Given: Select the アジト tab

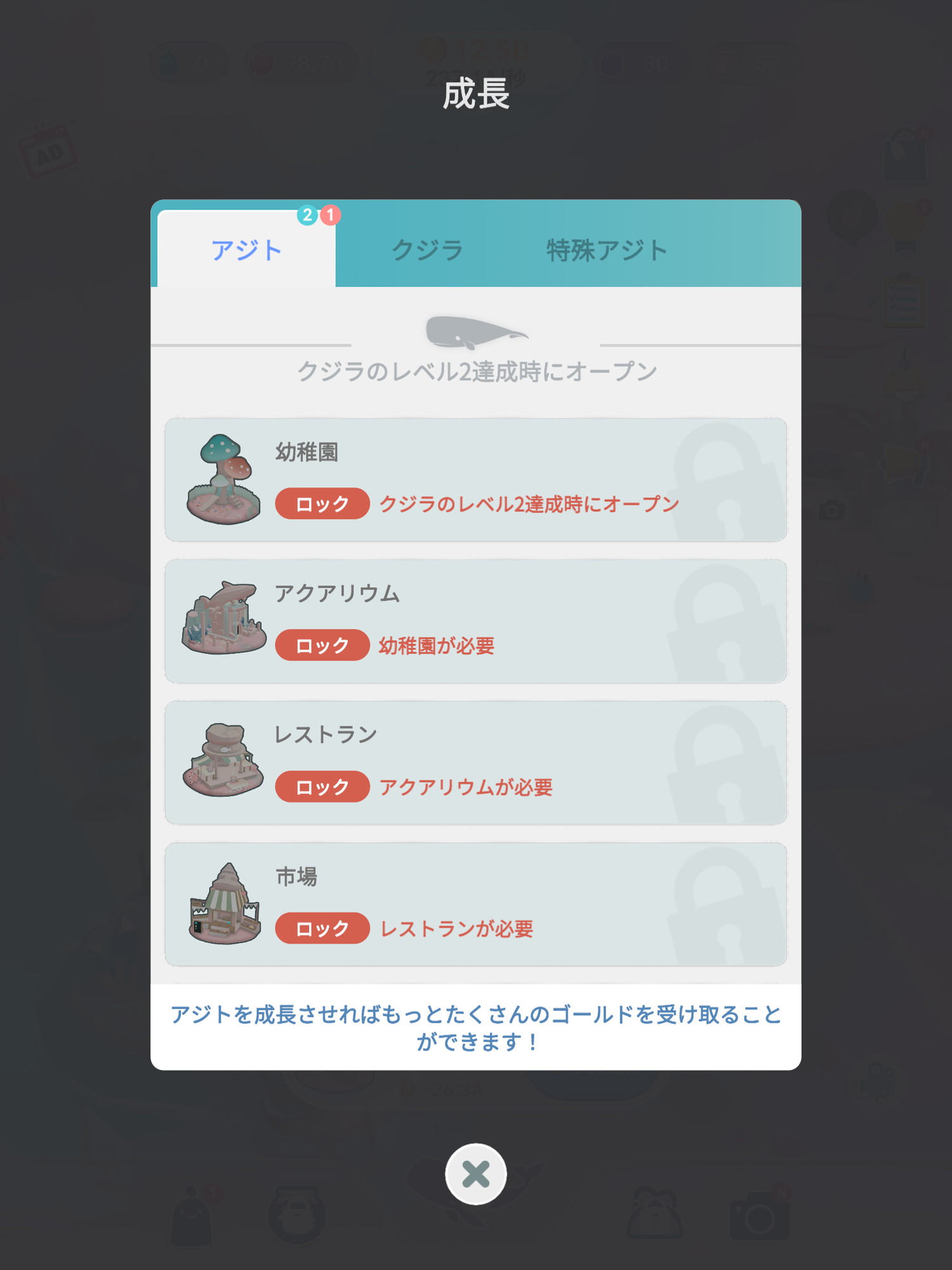Looking at the screenshot, I should click(x=246, y=250).
